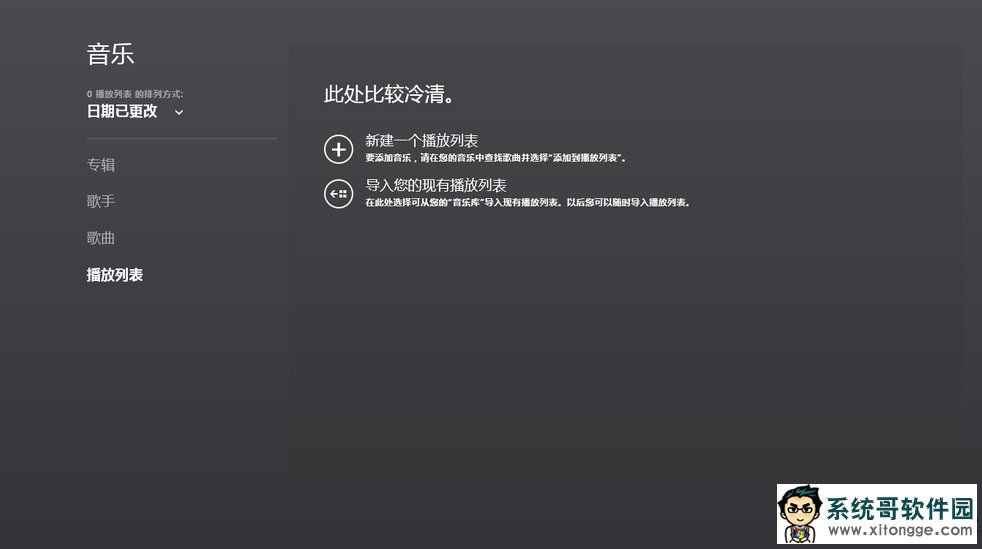
Task: Expand the 日期已更改 sort dropdown
Action: point(135,112)
